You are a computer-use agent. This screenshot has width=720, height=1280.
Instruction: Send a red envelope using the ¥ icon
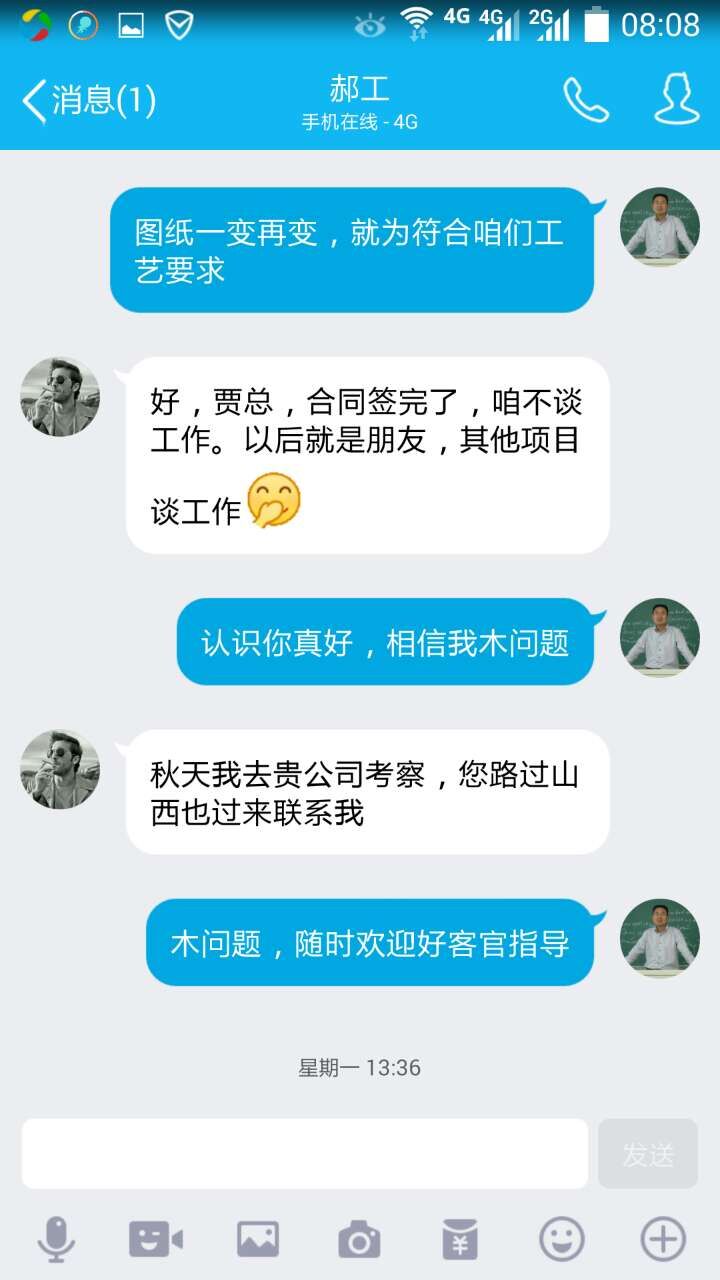coord(460,1240)
